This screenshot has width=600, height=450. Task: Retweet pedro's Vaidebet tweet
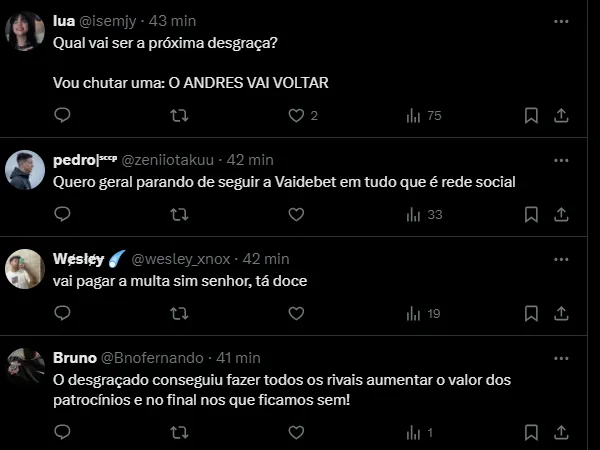179,214
